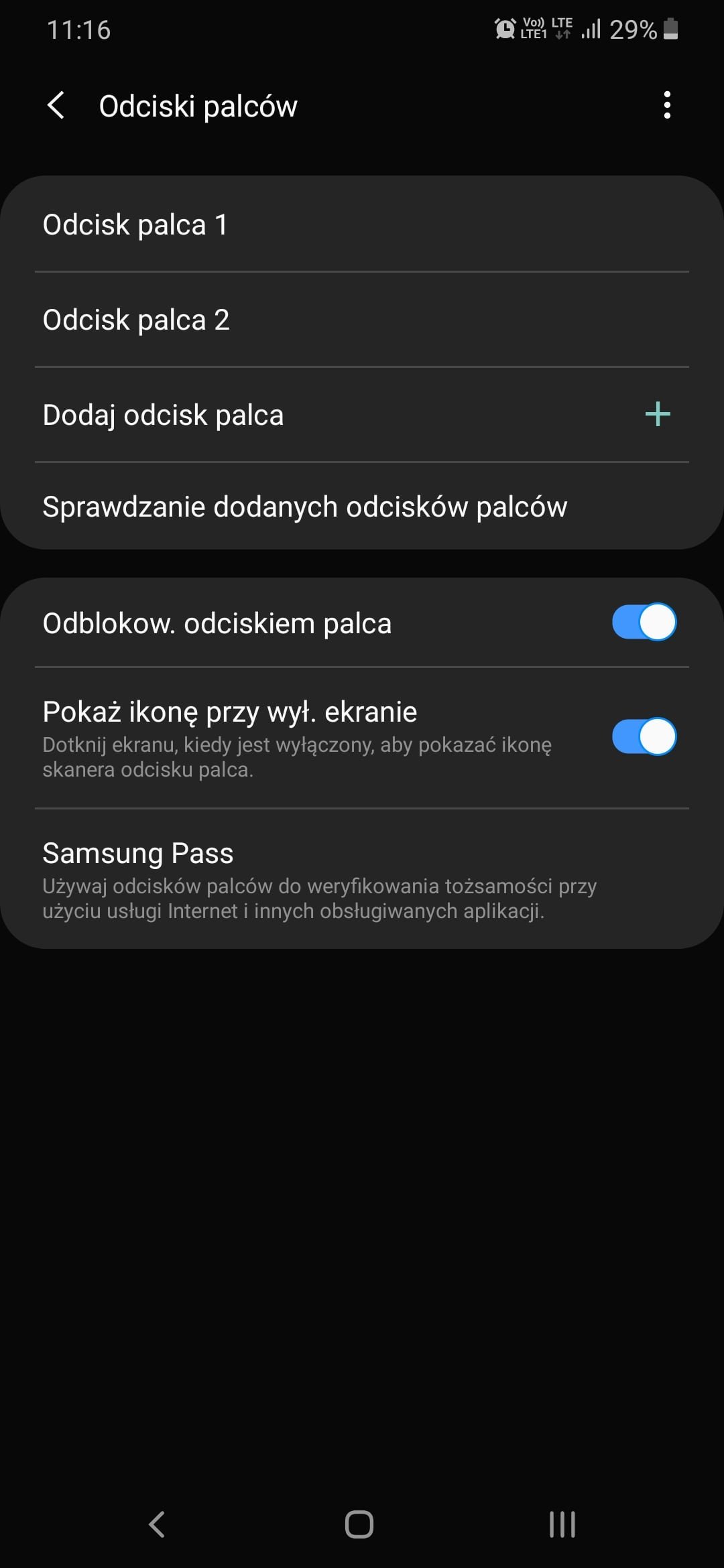Open Odcisk palca 1
The height and width of the screenshot is (1568, 724).
(x=362, y=224)
